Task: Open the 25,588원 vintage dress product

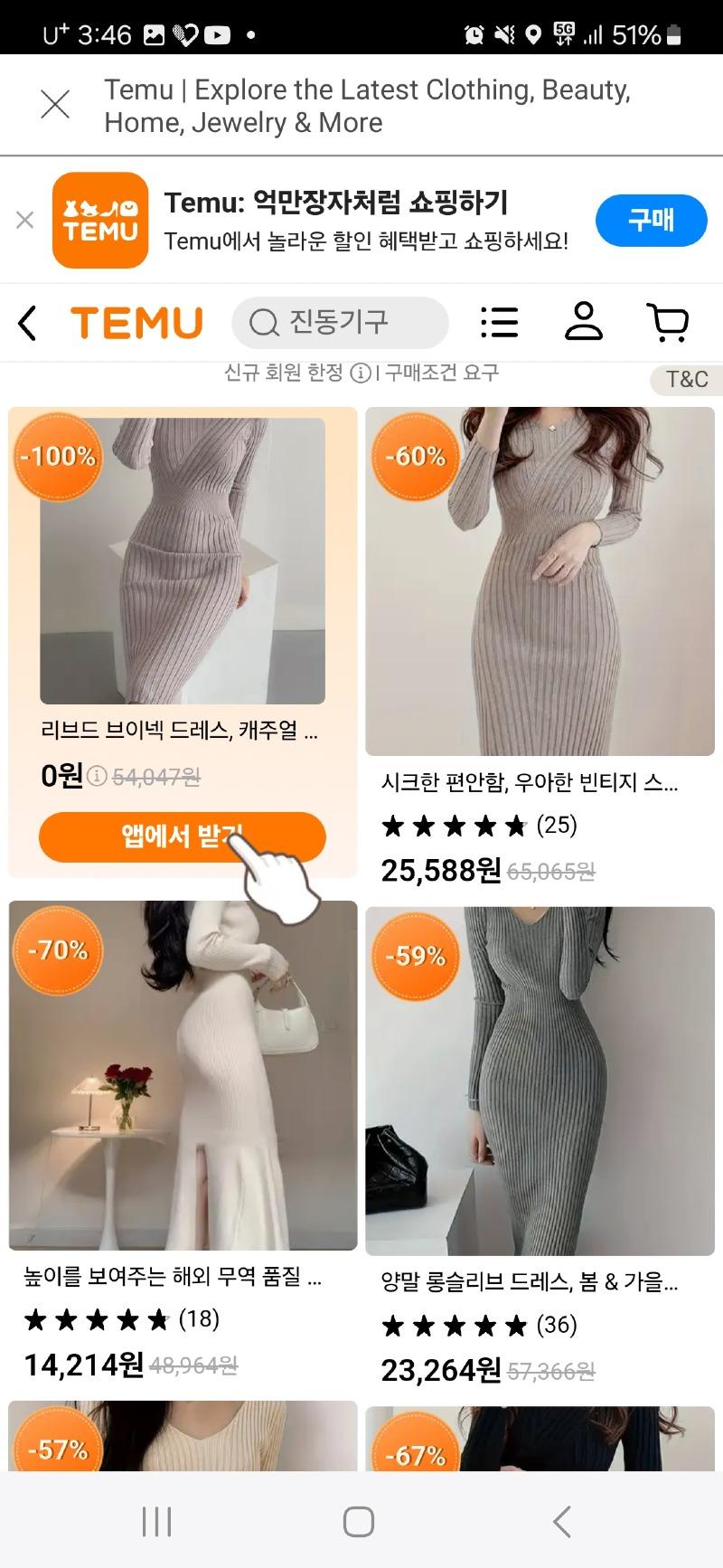Action: pyautogui.click(x=540, y=581)
